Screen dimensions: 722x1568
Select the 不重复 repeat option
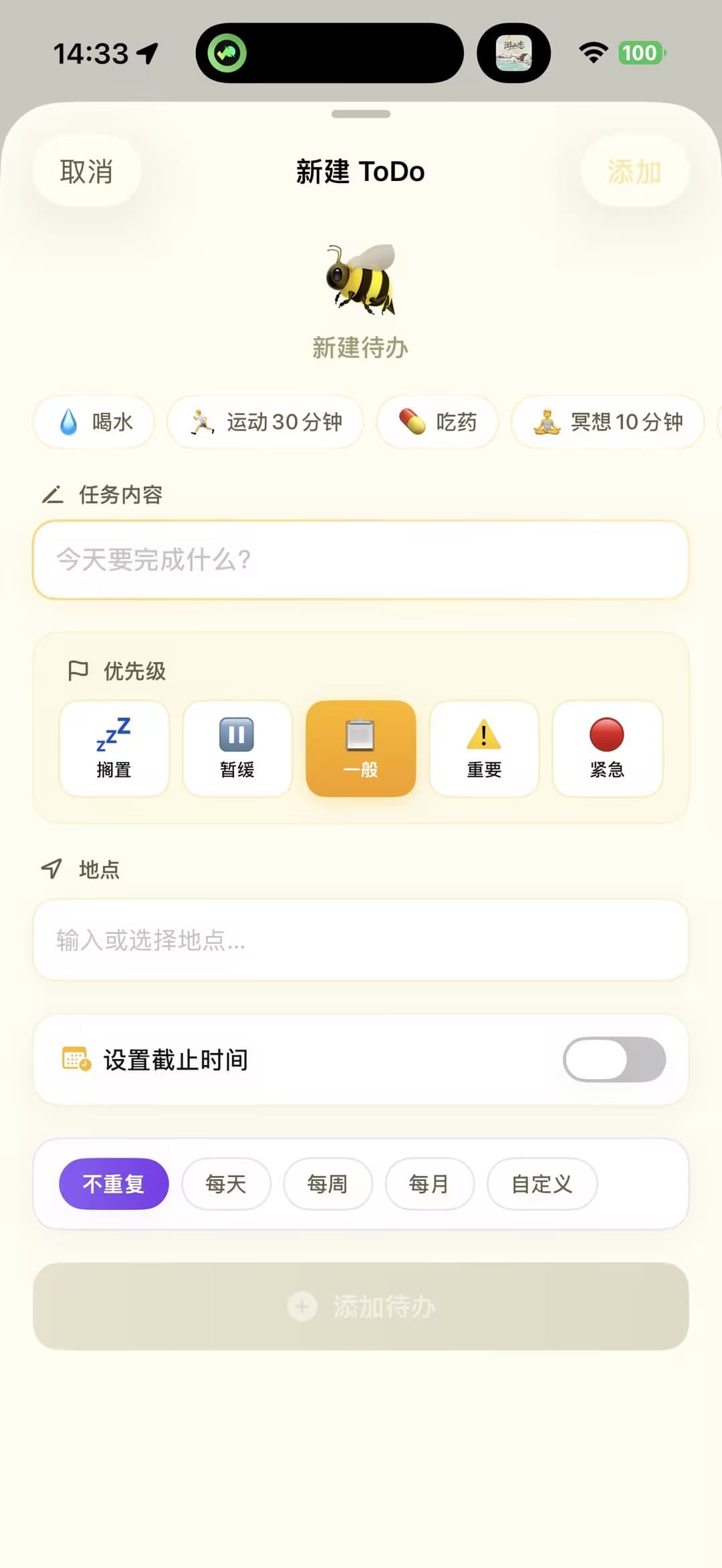[x=112, y=1183]
